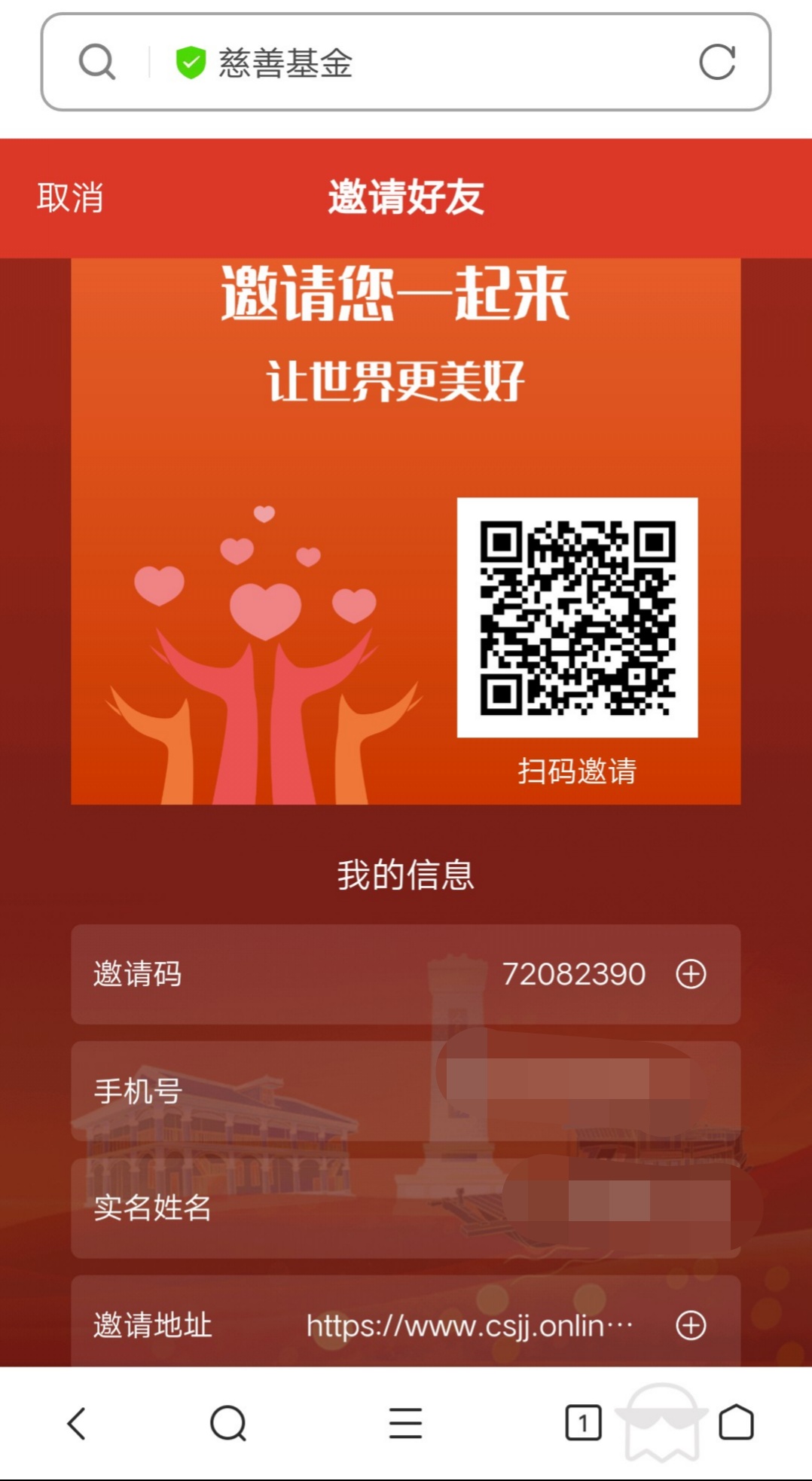Open the tab switcher showing 1 tab
The height and width of the screenshot is (1481, 812).
(x=583, y=1423)
